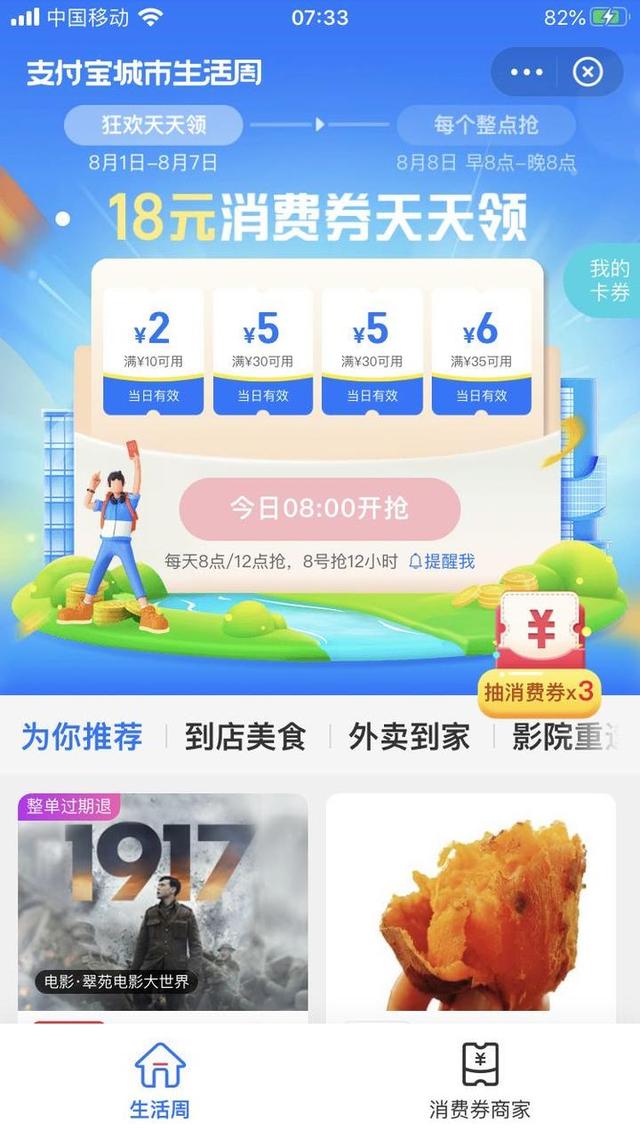Tap the 今日08:00开抢 button
The width and height of the screenshot is (640, 1138).
(x=320, y=509)
